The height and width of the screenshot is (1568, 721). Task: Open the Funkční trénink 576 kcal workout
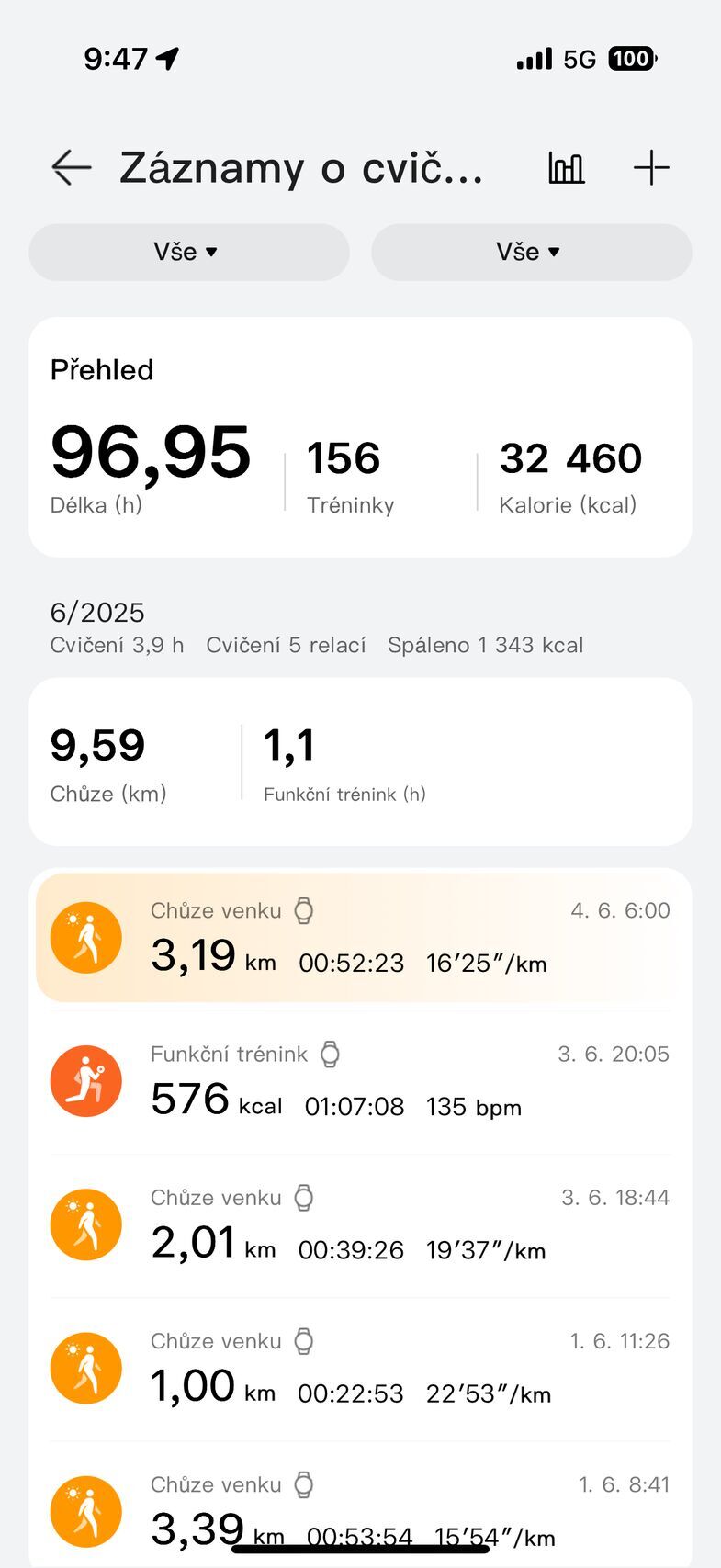(360, 1081)
